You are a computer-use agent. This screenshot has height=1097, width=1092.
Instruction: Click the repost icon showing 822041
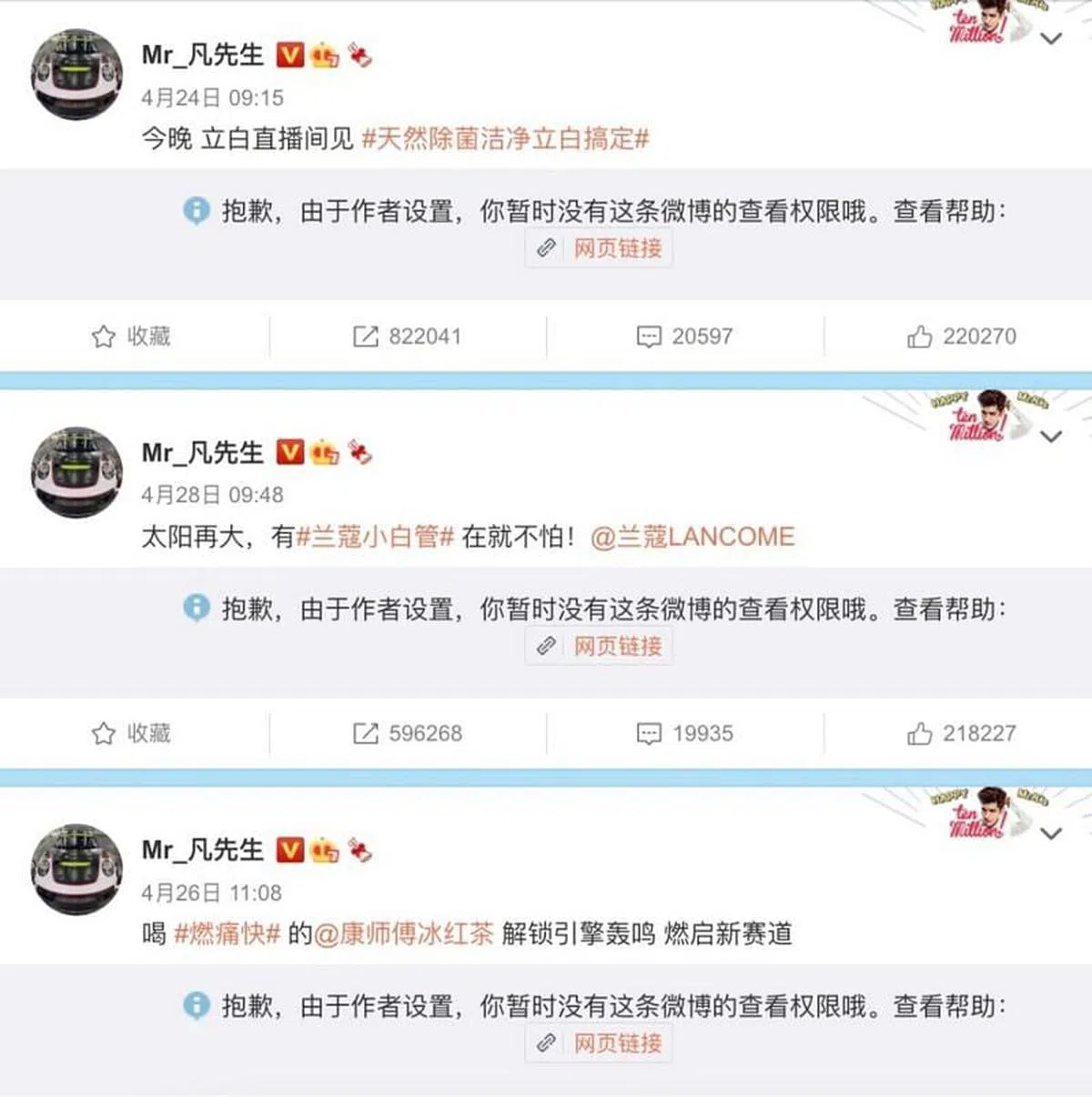pos(368,336)
